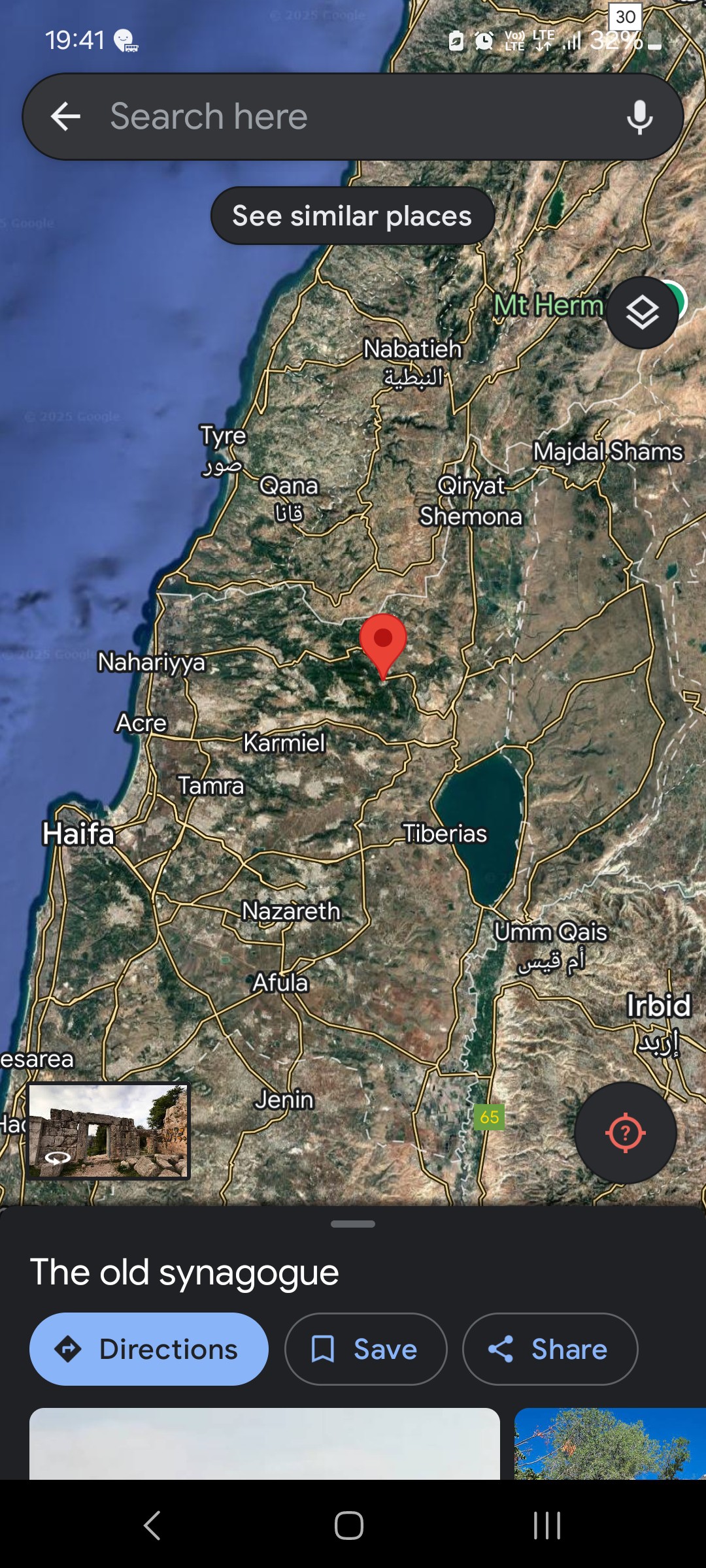Open recent apps from navigation bar
Image resolution: width=706 pixels, height=1568 pixels.
point(546,1526)
